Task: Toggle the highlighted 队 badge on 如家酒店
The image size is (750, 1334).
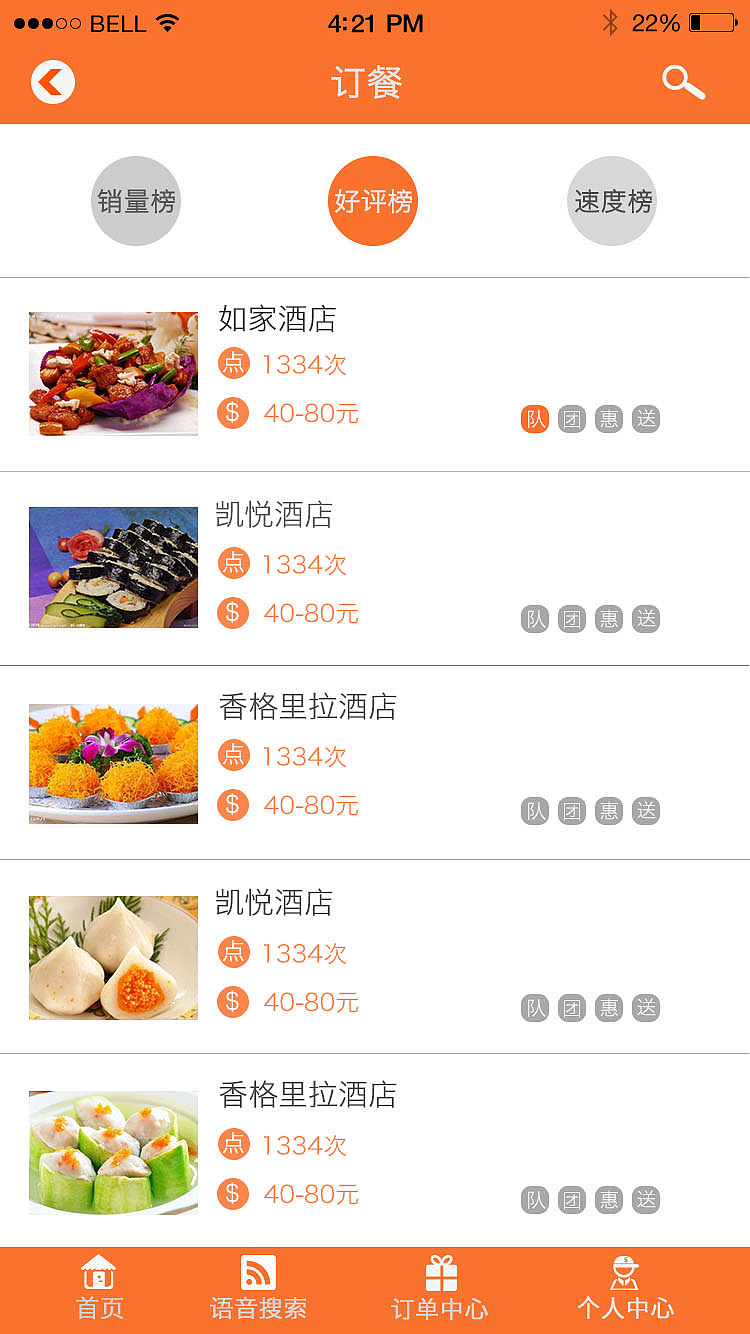Action: click(535, 419)
